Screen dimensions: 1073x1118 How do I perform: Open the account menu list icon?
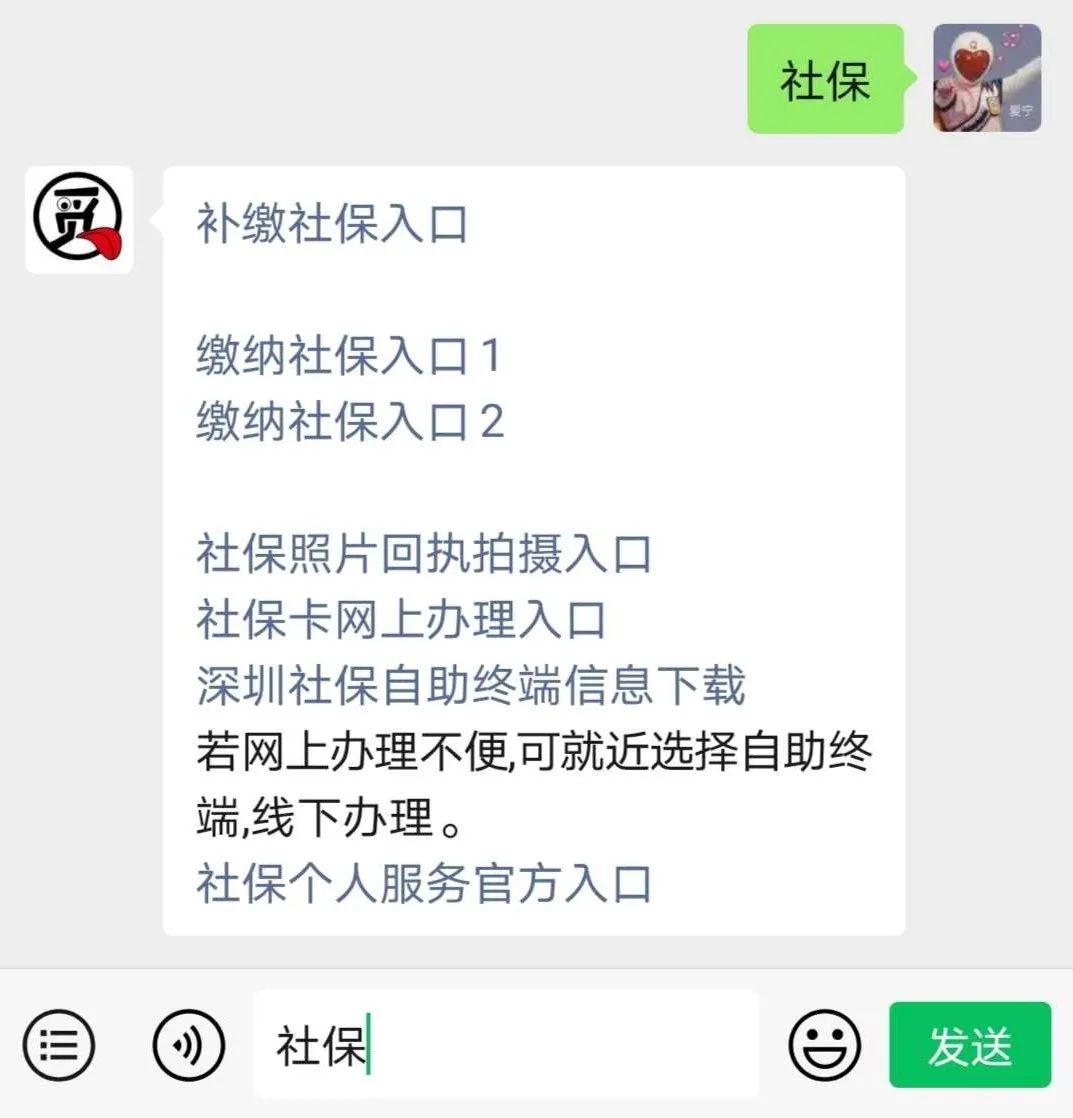(58, 1045)
